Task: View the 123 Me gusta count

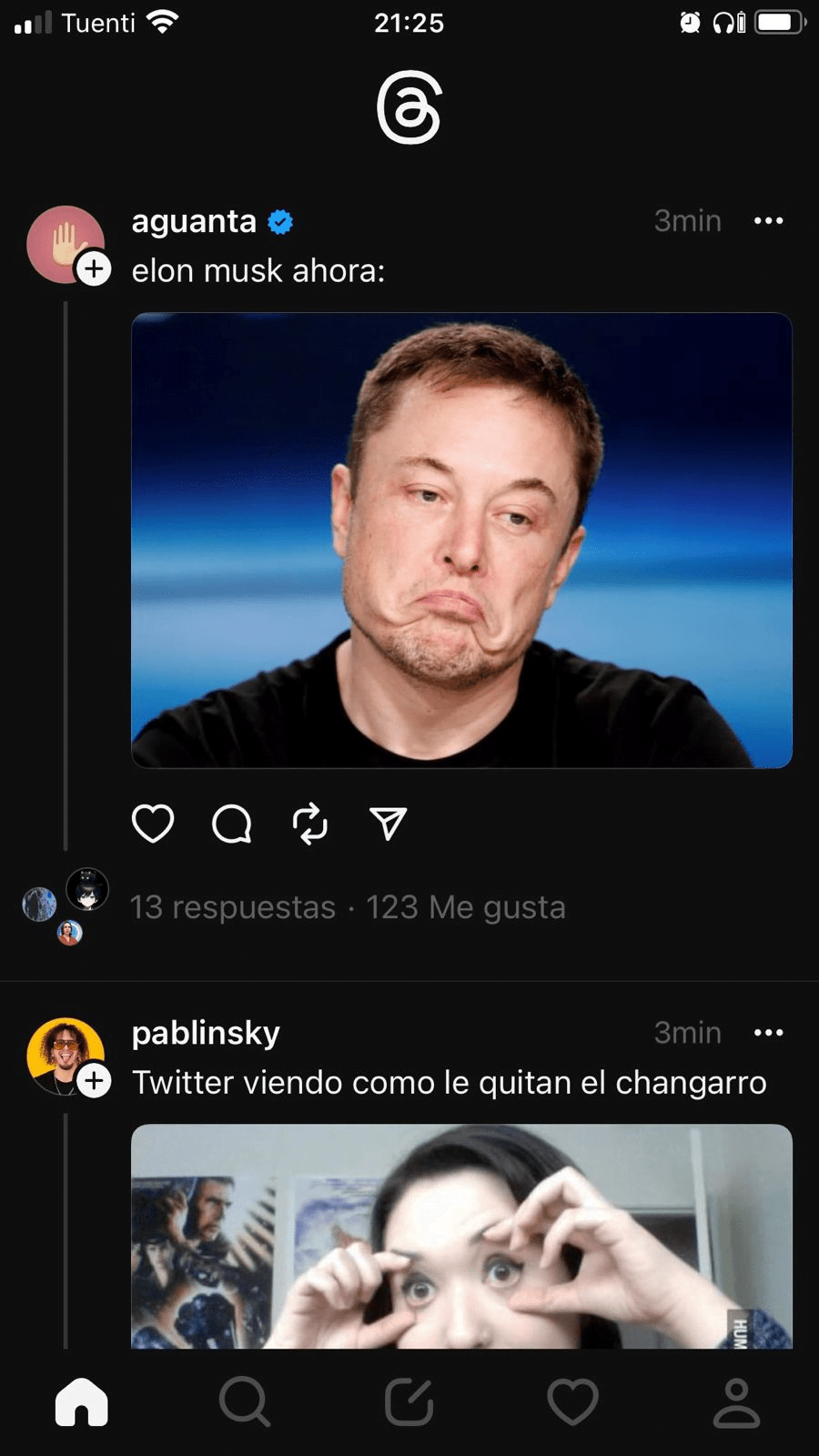Action: click(467, 906)
